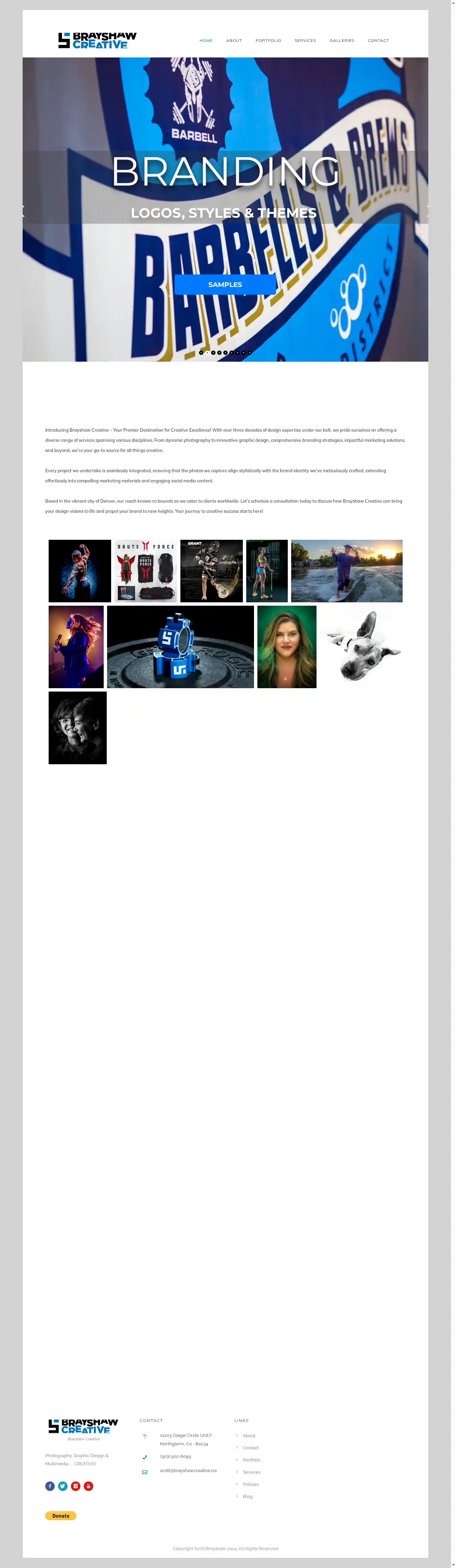Open the Blog link in the footer
456x1568 pixels.
coord(248,1496)
